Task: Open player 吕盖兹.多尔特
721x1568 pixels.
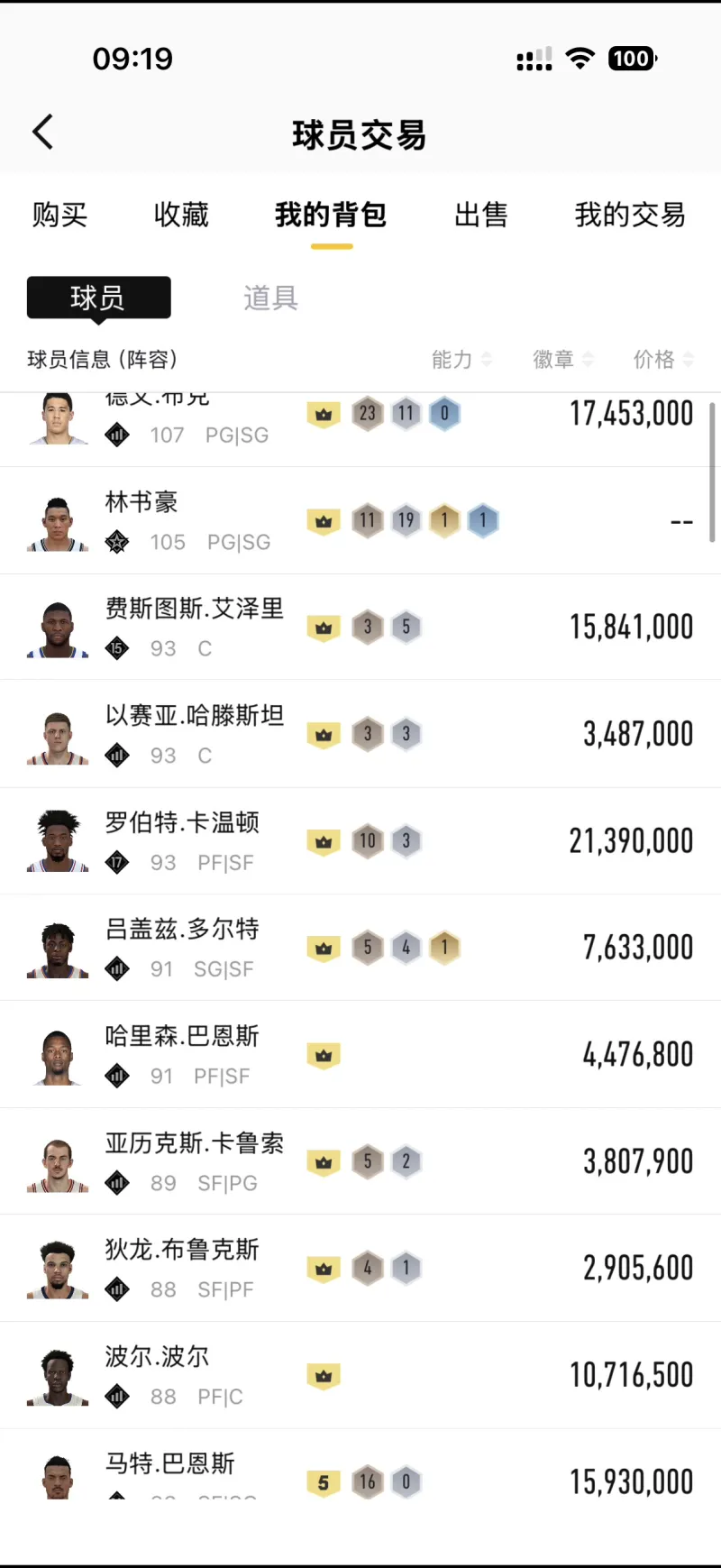Action: pyautogui.click(x=182, y=929)
